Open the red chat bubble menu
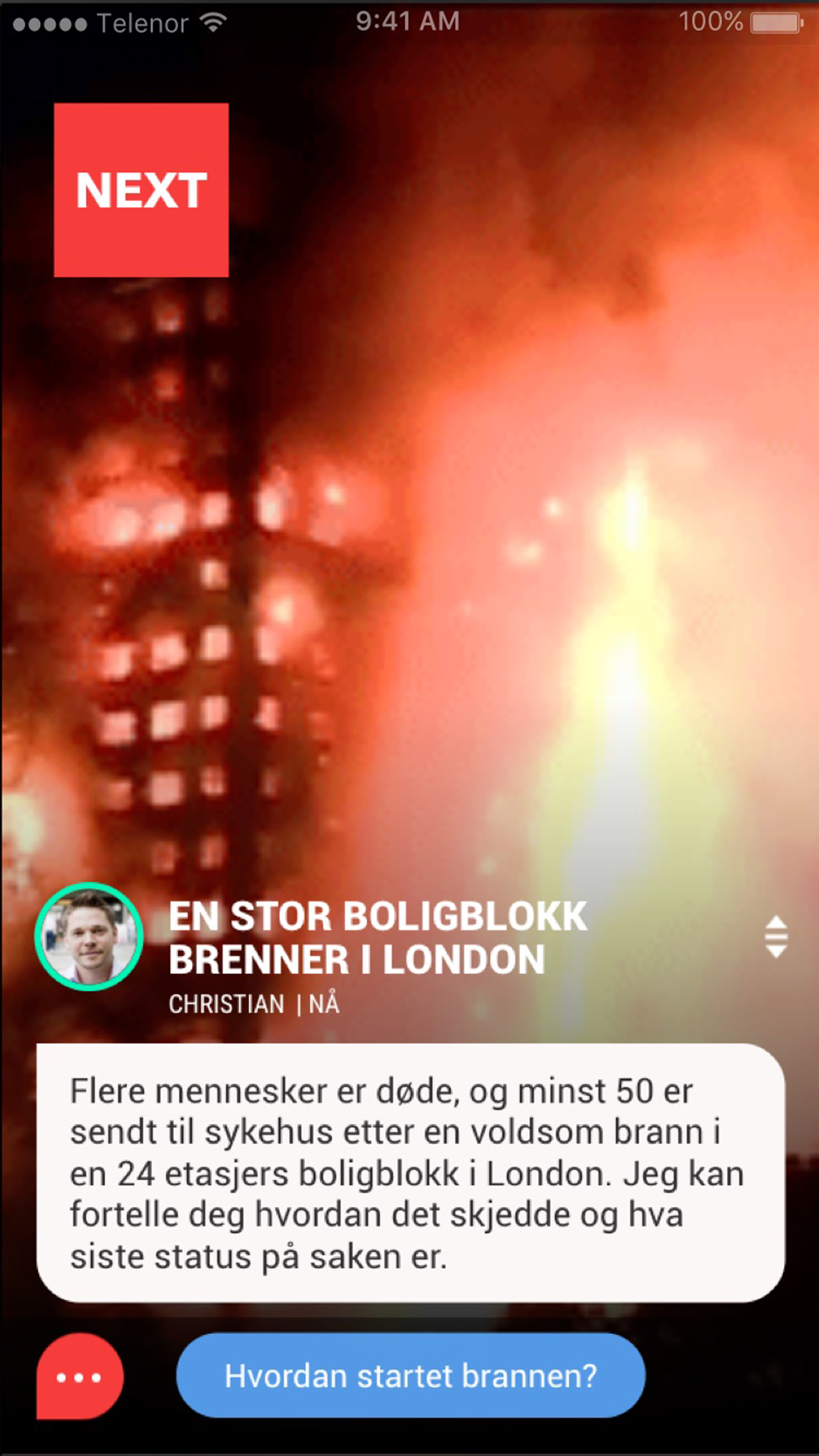 tap(79, 1376)
